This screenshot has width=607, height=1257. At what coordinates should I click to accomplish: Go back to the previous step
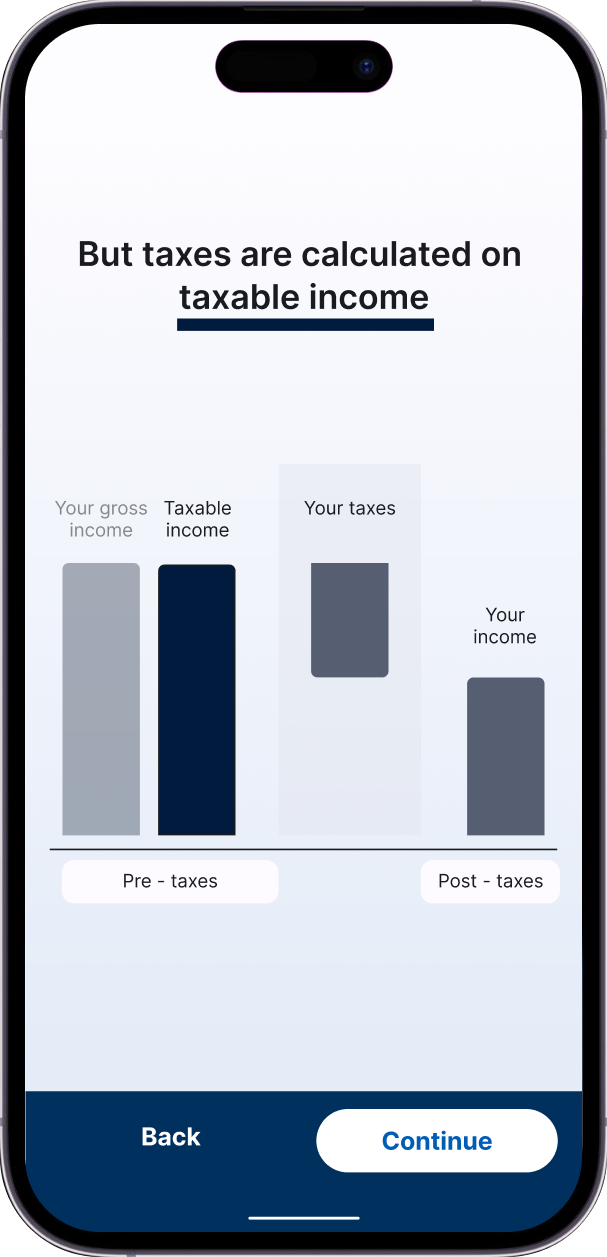tap(171, 1137)
